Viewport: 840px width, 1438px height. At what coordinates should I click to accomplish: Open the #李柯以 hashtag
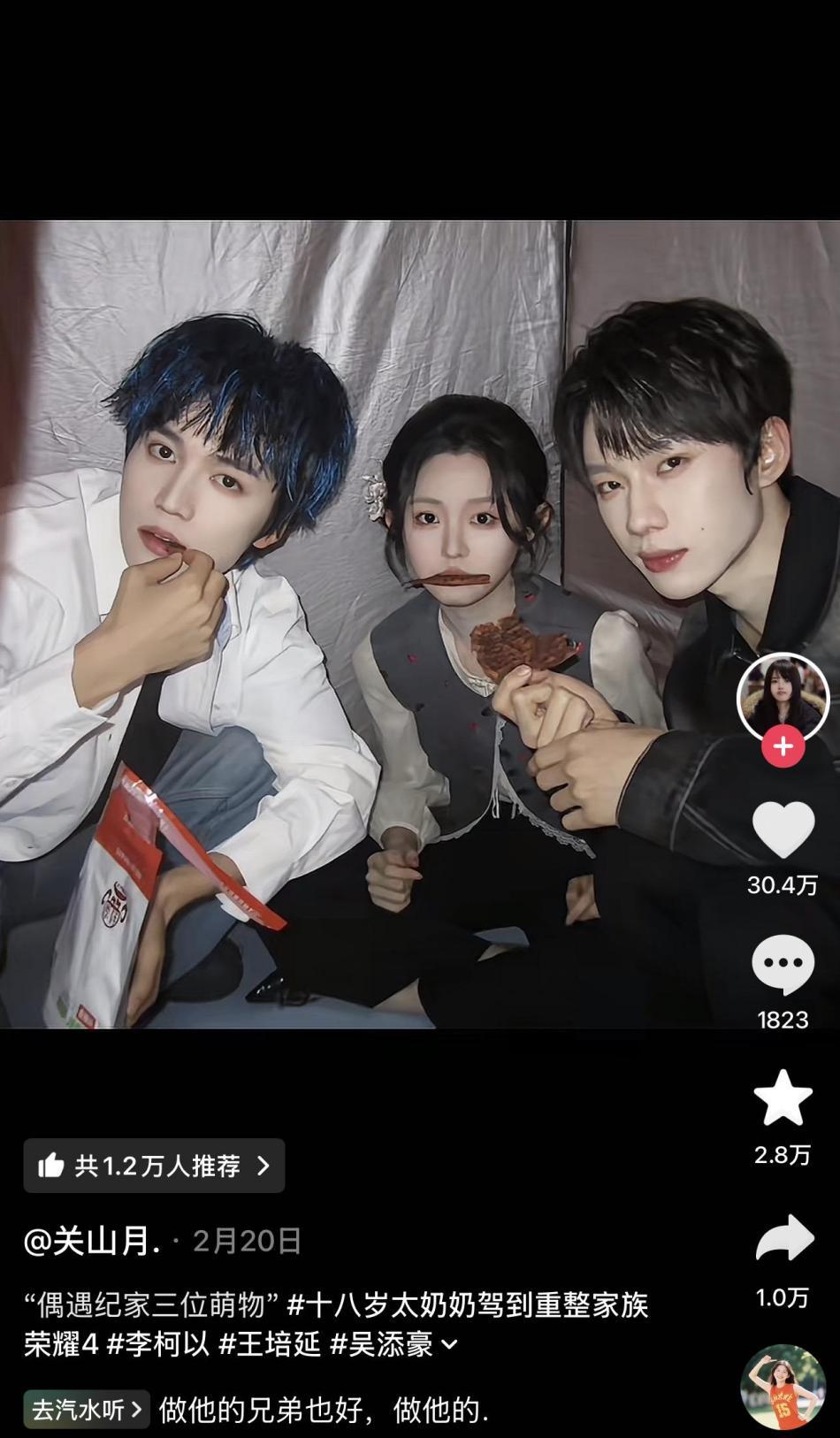tap(157, 1344)
